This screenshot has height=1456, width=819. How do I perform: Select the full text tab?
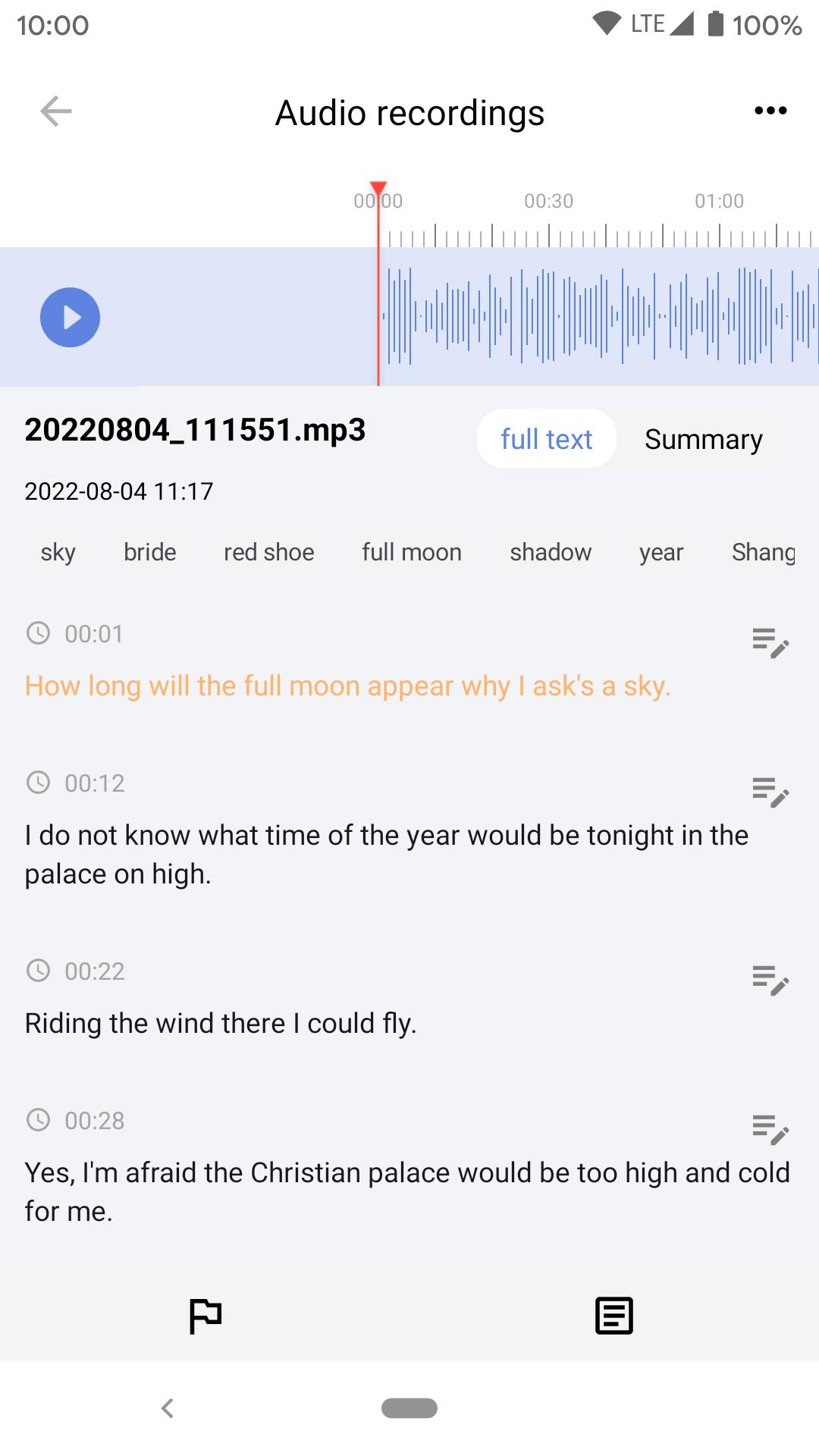[546, 439]
